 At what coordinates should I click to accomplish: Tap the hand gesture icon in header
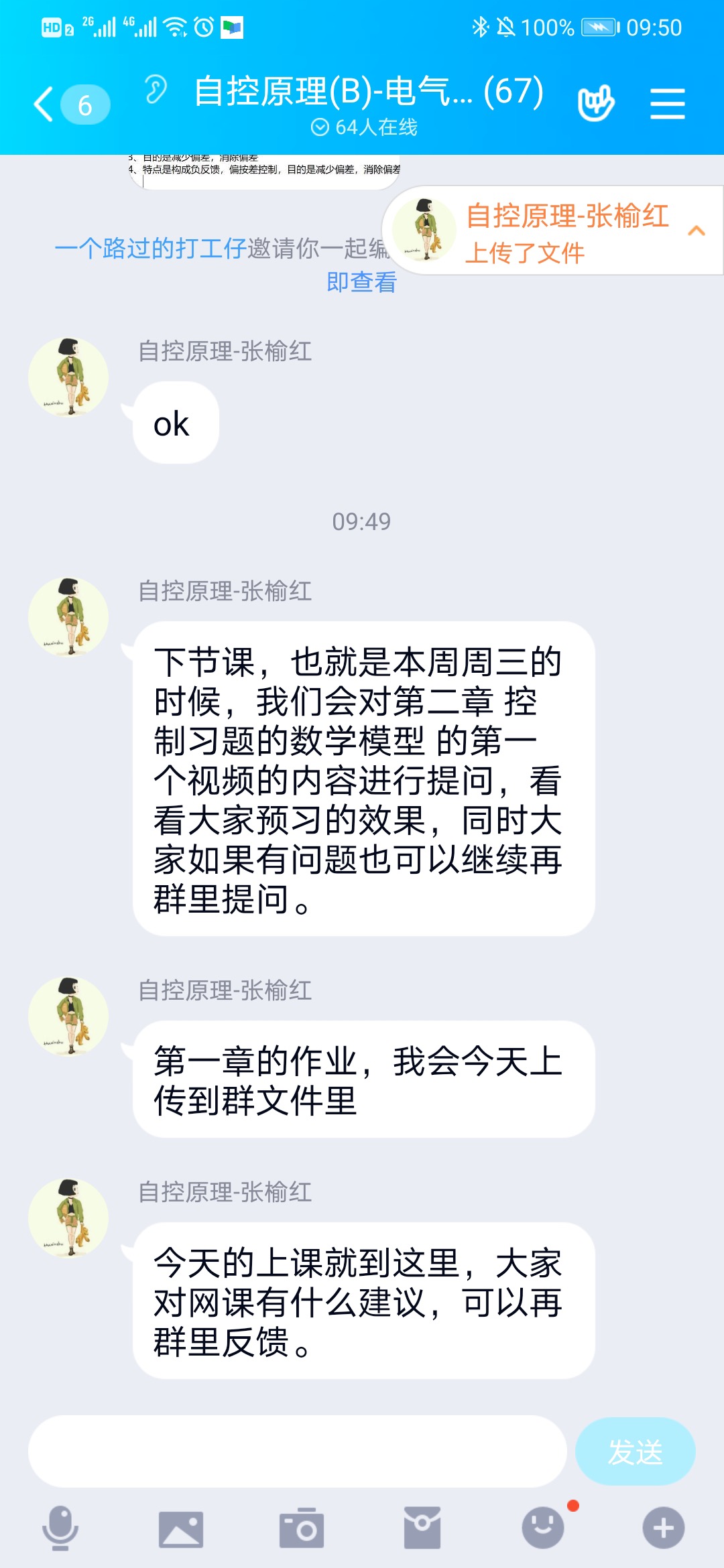595,103
